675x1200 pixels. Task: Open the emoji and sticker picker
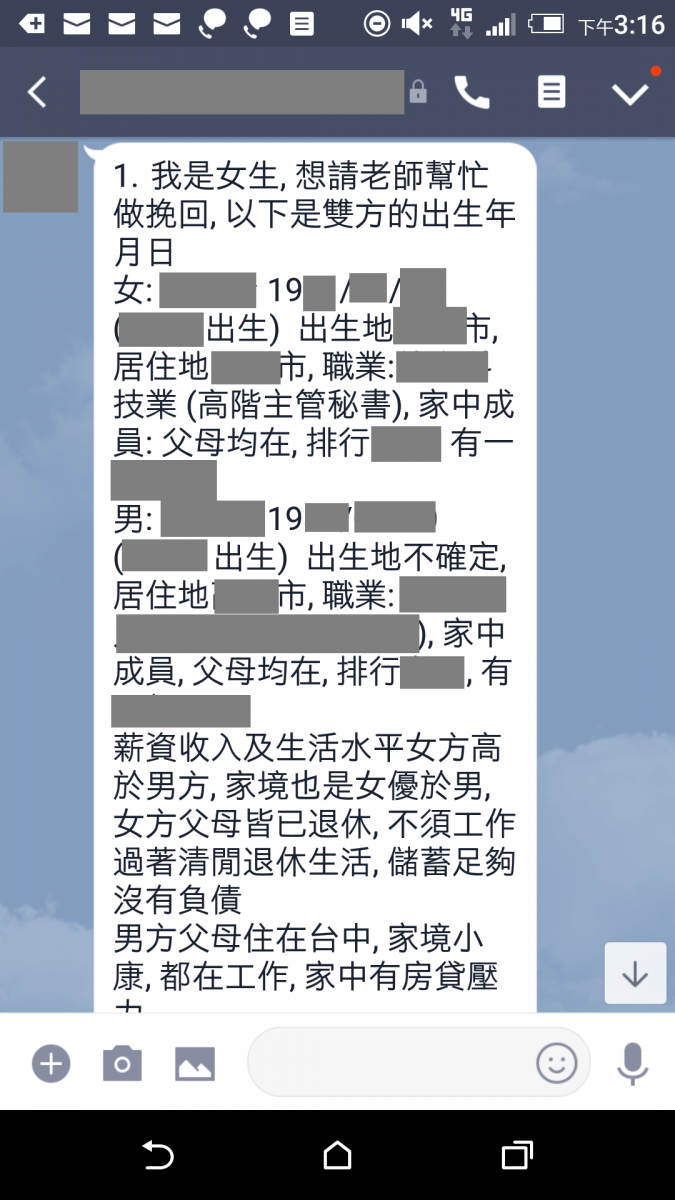[x=557, y=1062]
